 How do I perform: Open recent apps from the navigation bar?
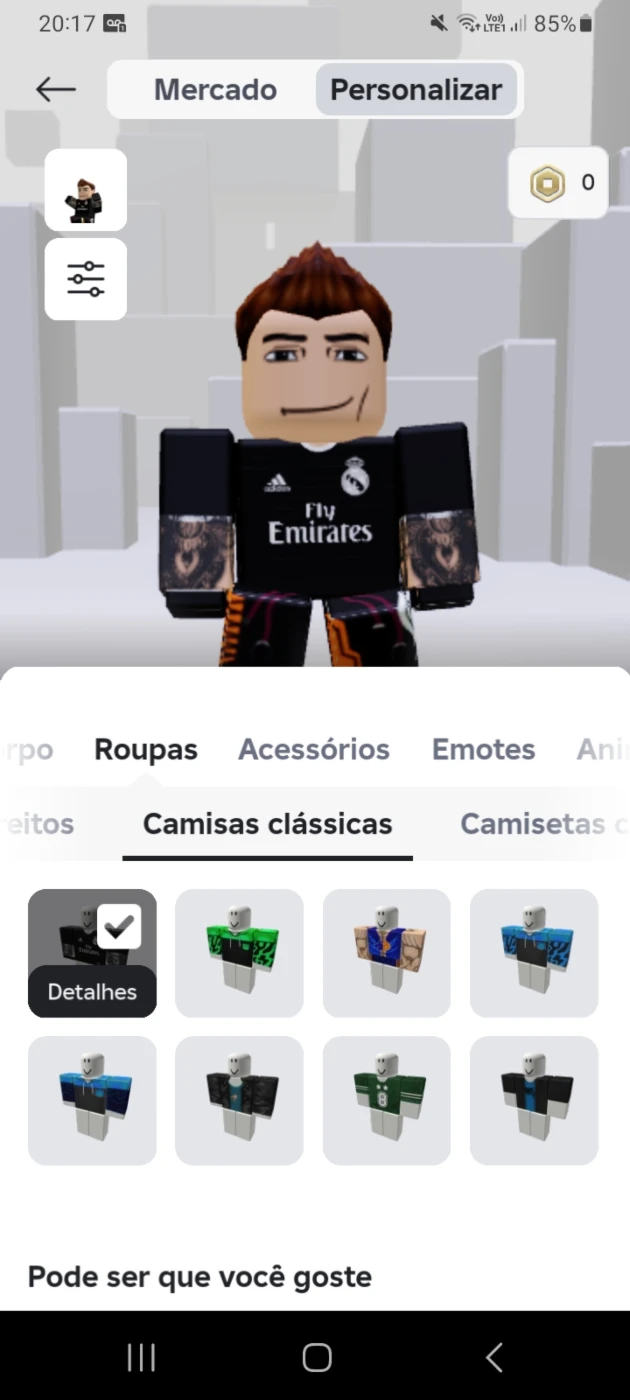point(141,1357)
